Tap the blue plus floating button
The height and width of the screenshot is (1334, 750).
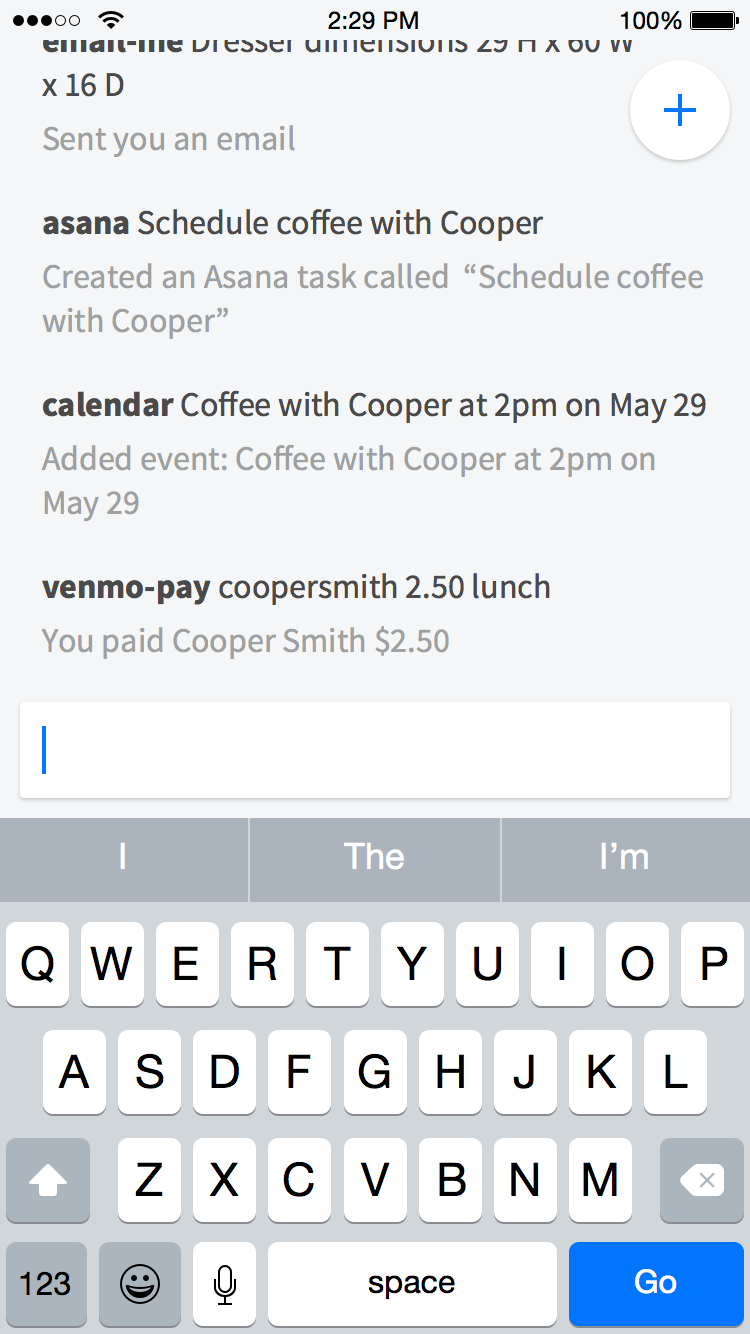[x=680, y=111]
